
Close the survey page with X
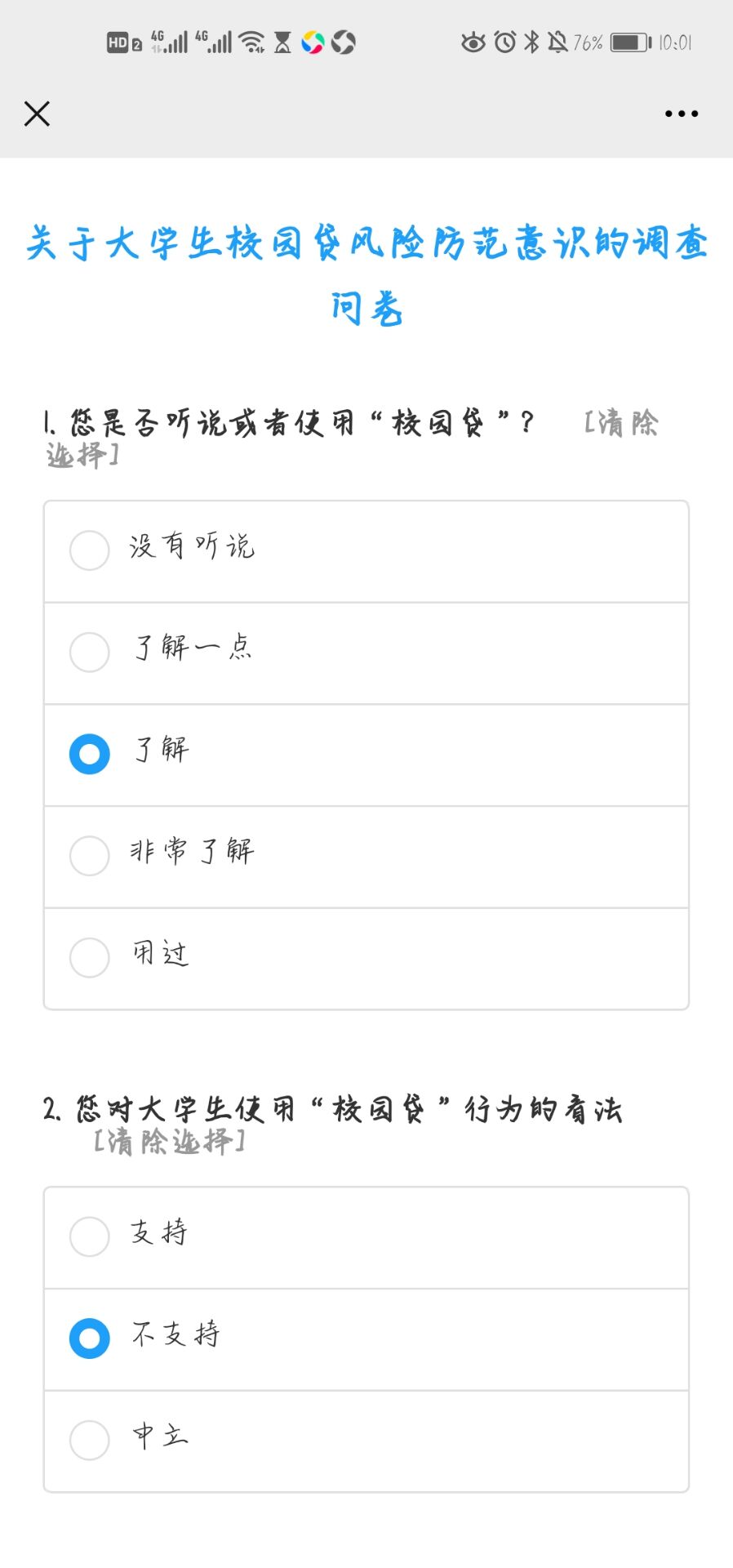tap(37, 114)
